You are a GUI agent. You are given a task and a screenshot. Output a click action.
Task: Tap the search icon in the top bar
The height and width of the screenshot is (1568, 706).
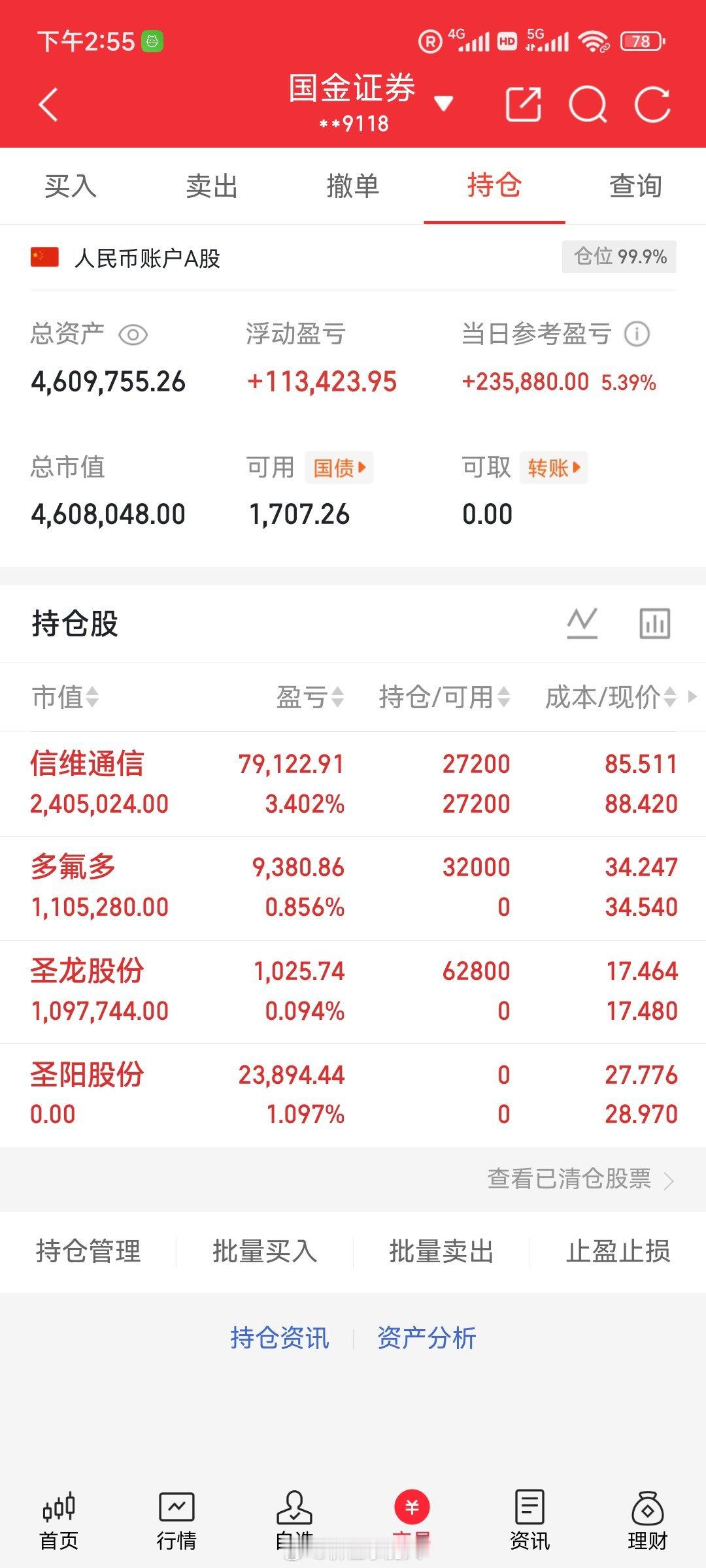coord(588,103)
